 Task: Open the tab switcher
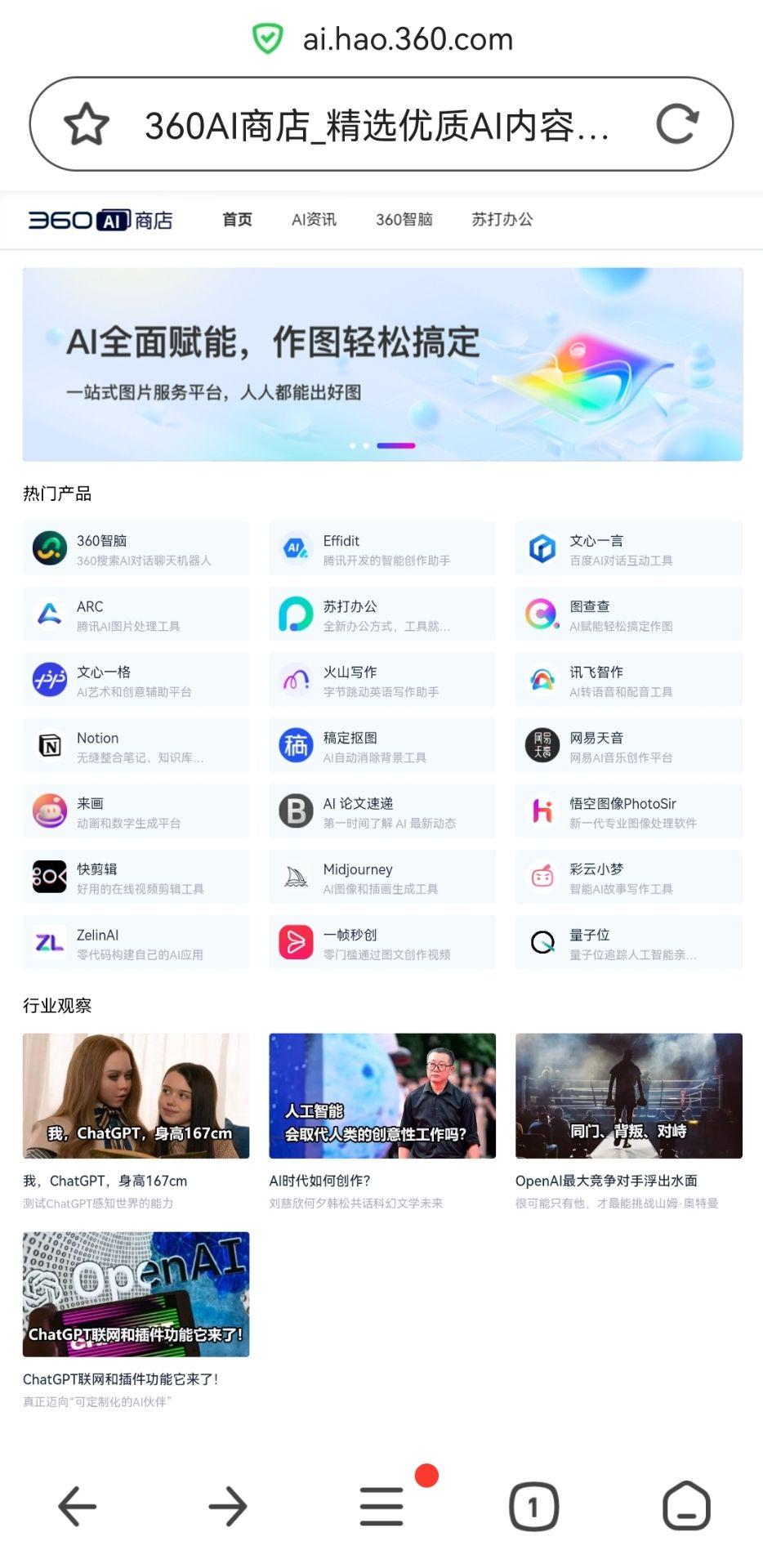coord(533,1506)
